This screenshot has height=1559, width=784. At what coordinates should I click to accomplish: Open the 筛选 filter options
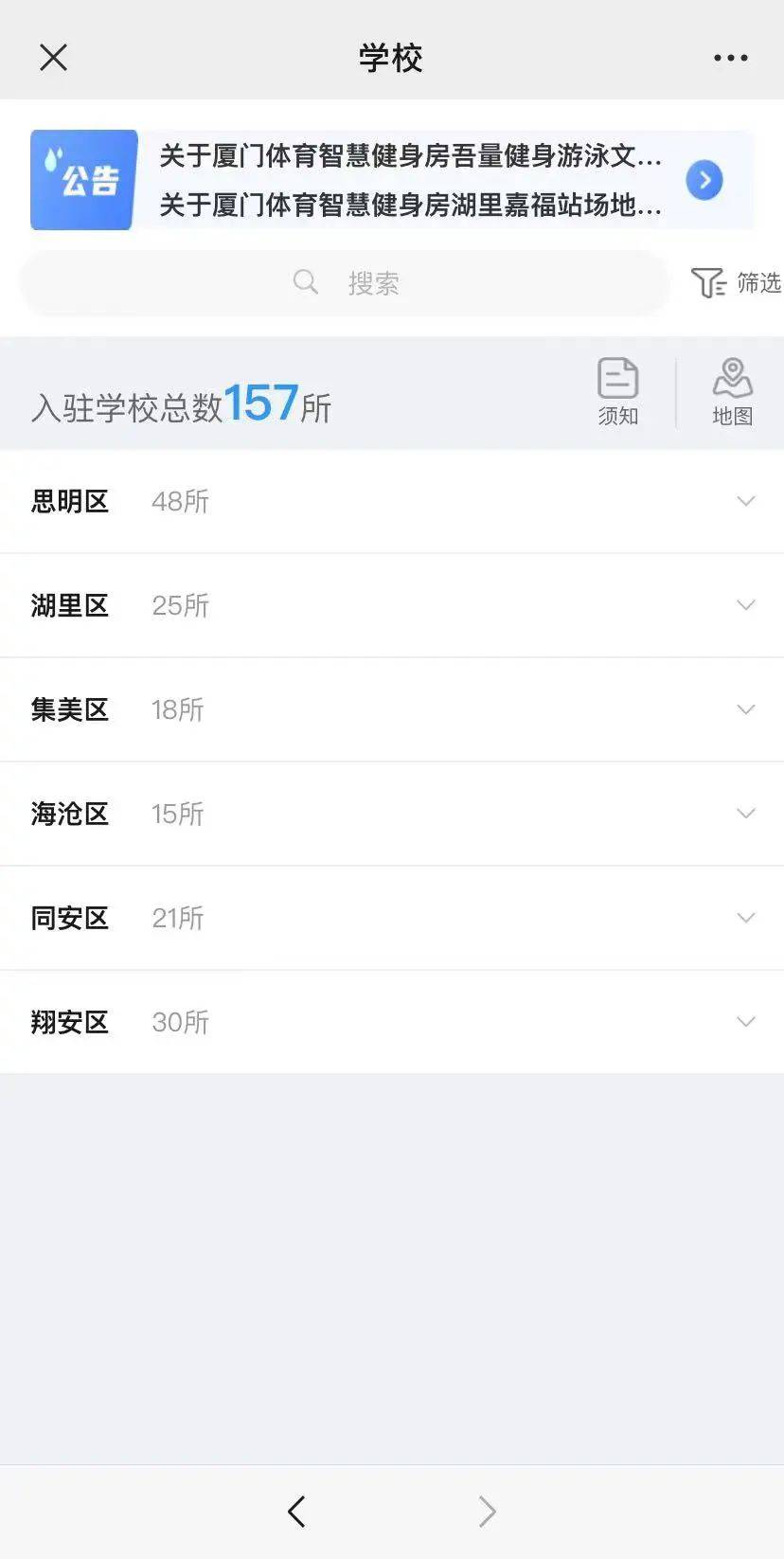[x=735, y=282]
